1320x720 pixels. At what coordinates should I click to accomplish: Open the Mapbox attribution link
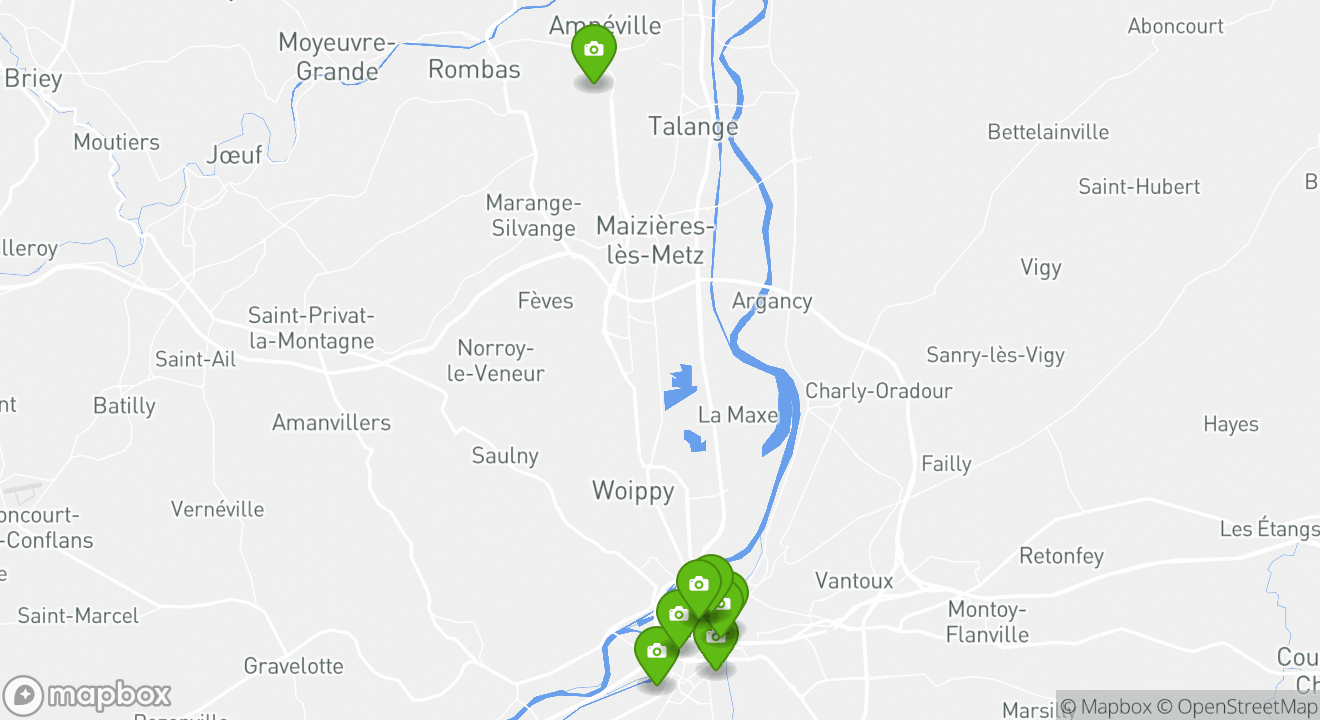pos(1105,706)
